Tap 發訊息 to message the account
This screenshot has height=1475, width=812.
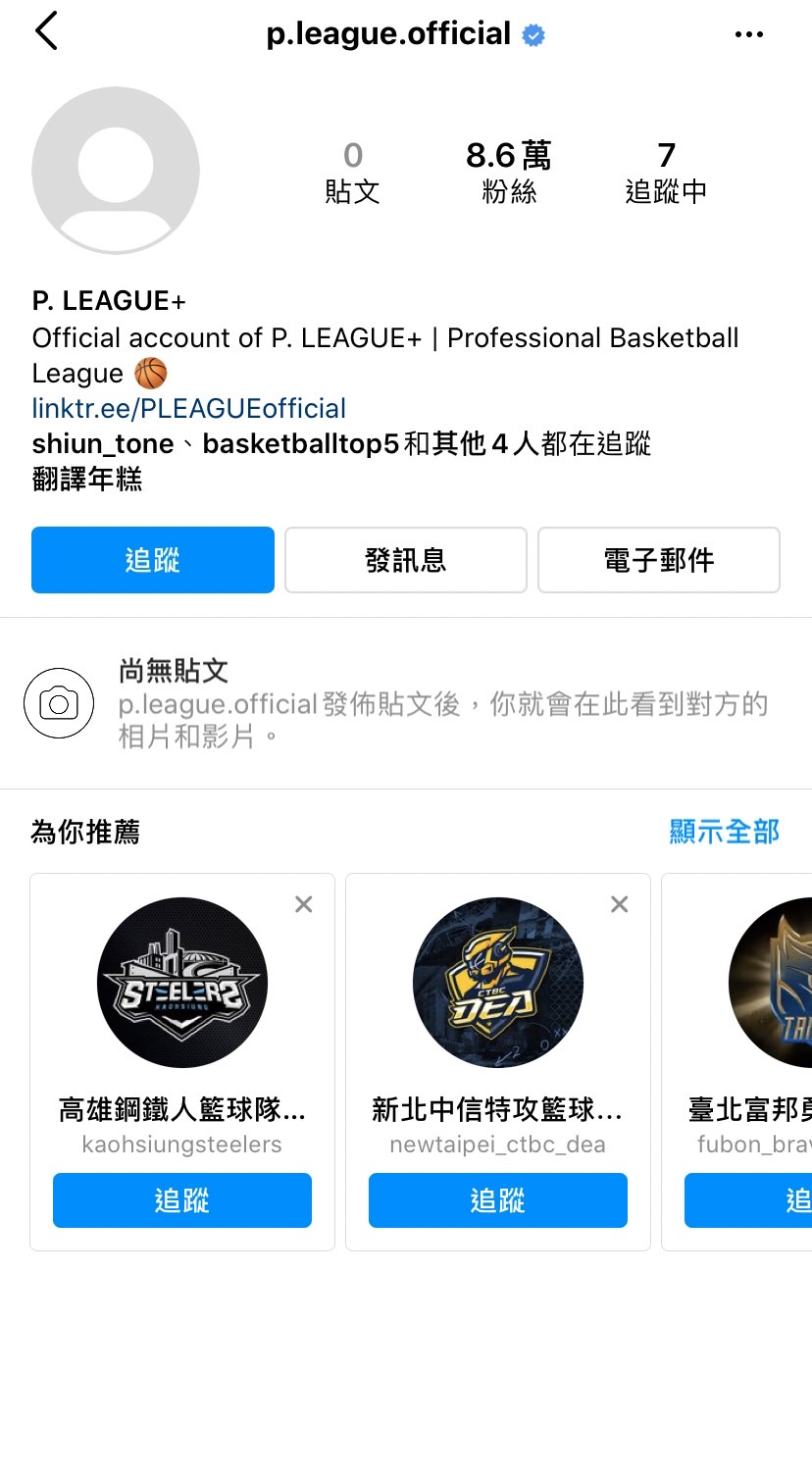[405, 559]
